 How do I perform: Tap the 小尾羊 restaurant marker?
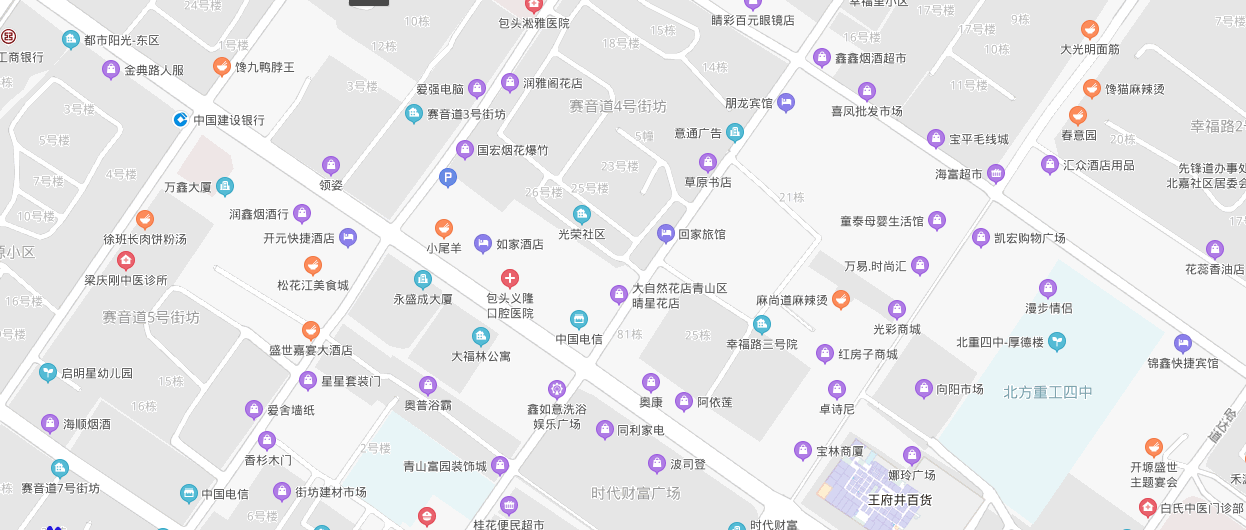[x=443, y=229]
